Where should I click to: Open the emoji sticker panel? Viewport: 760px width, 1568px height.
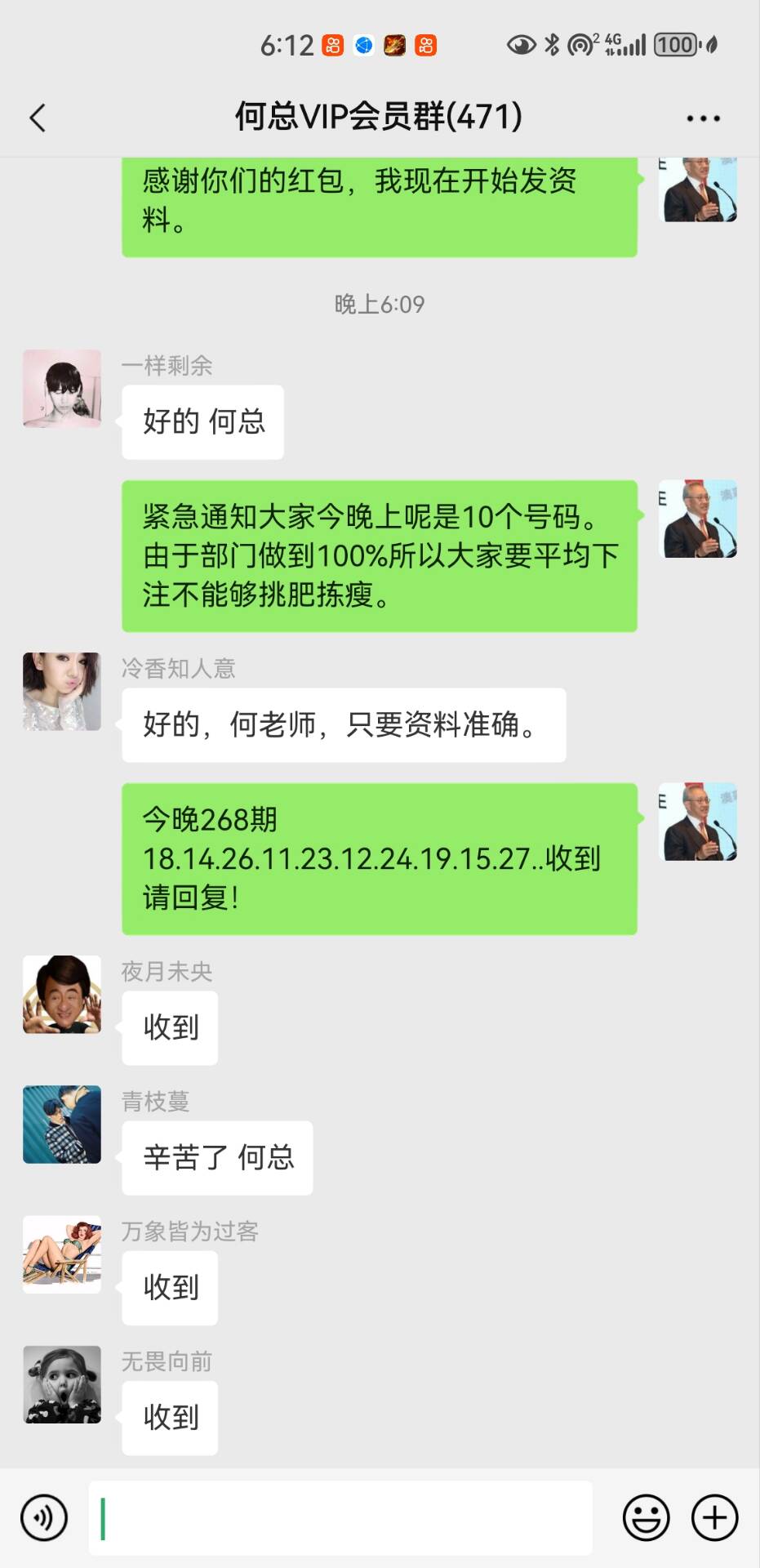point(646,1517)
